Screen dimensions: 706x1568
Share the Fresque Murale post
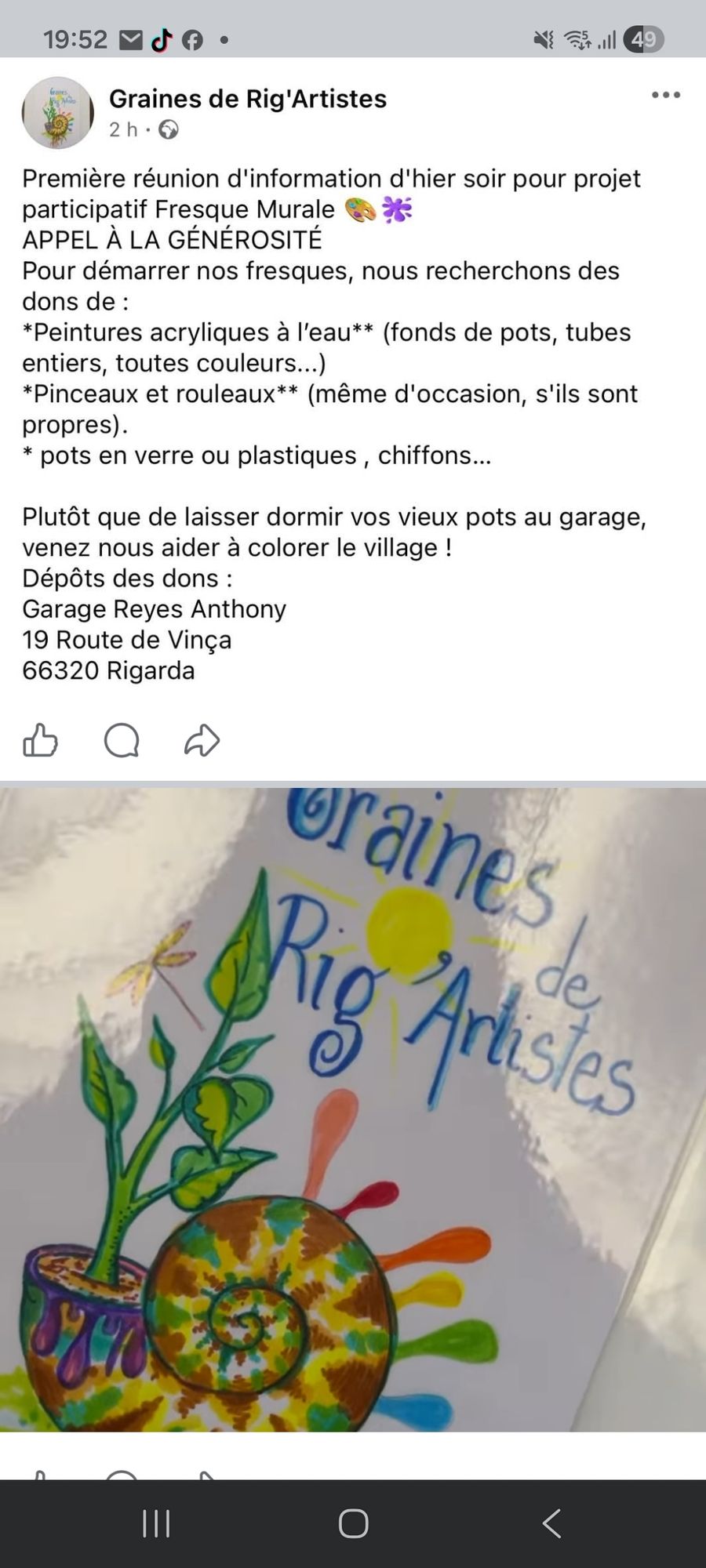tap(202, 740)
